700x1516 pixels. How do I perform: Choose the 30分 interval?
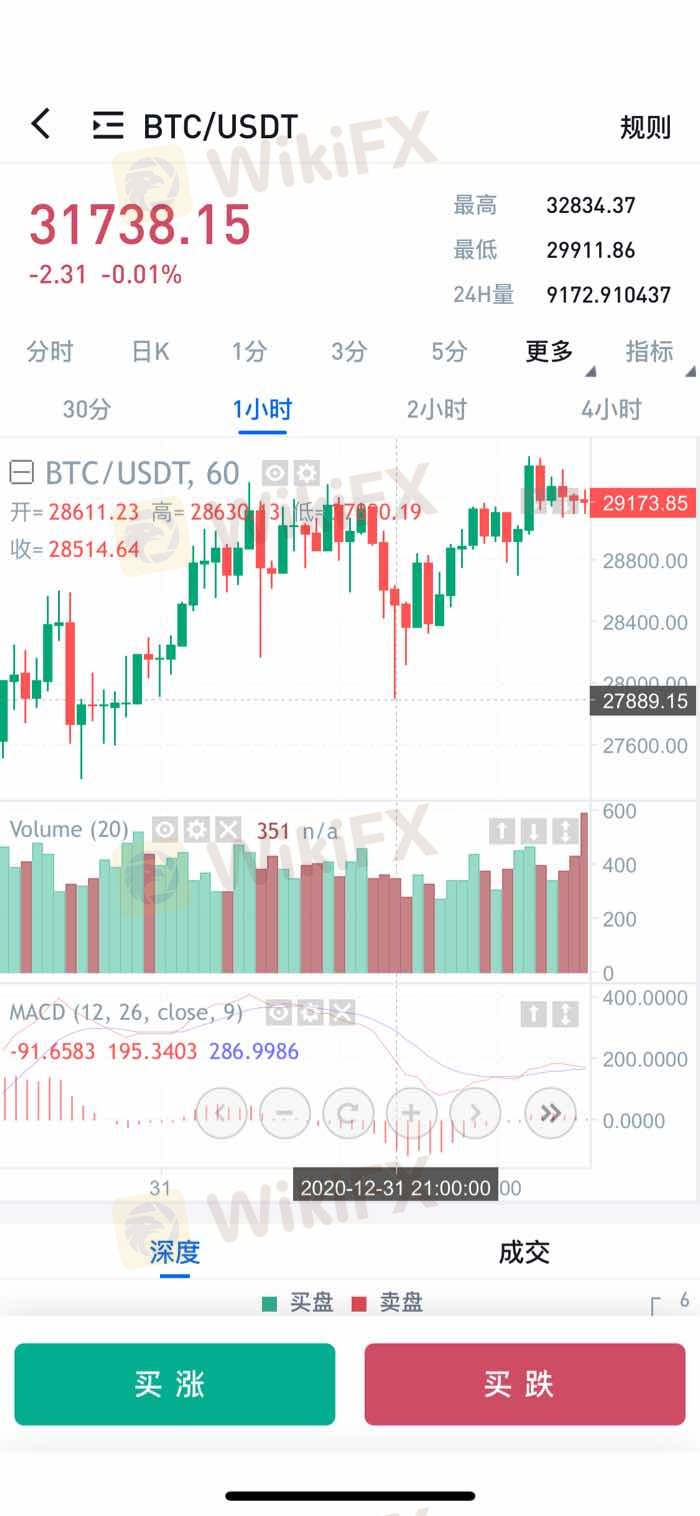tap(87, 409)
